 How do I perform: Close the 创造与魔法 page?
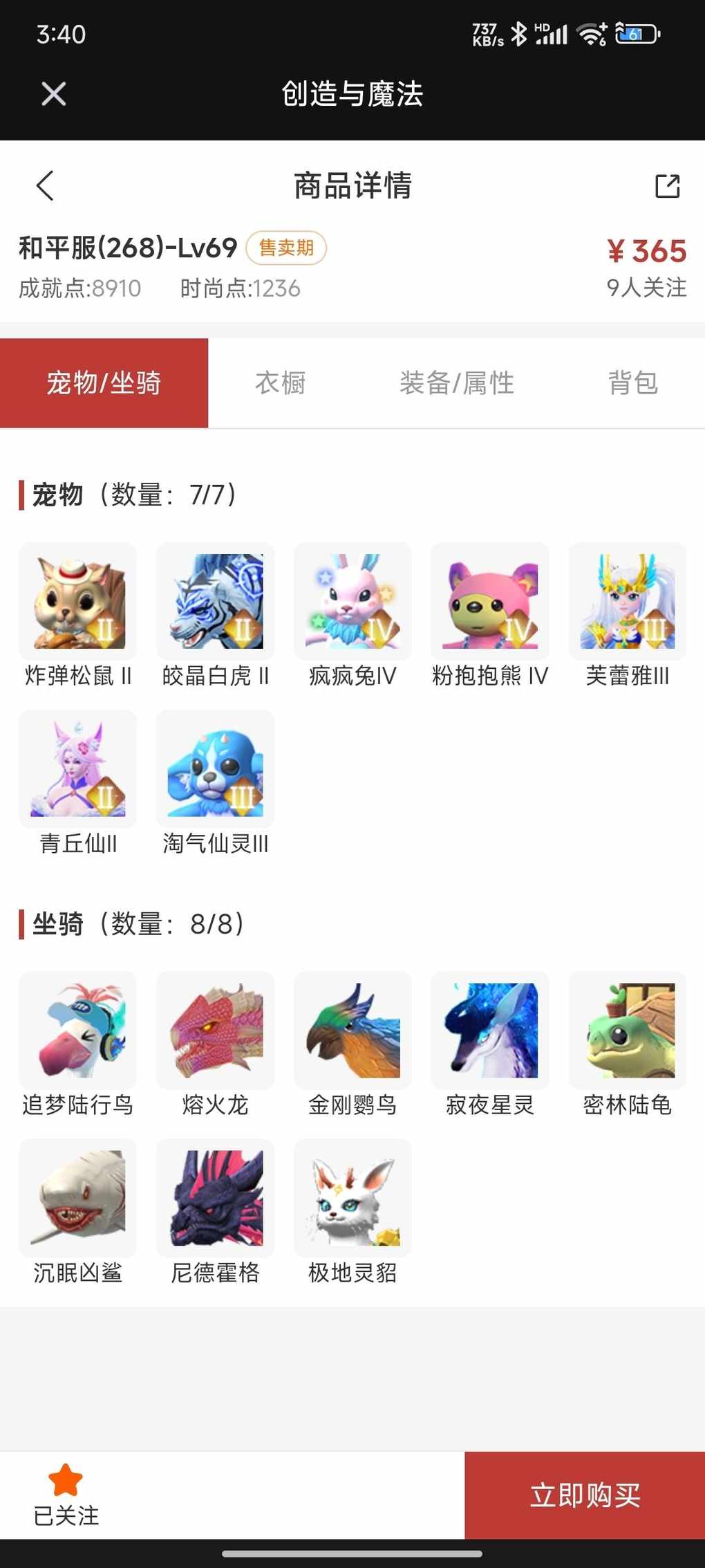point(53,93)
